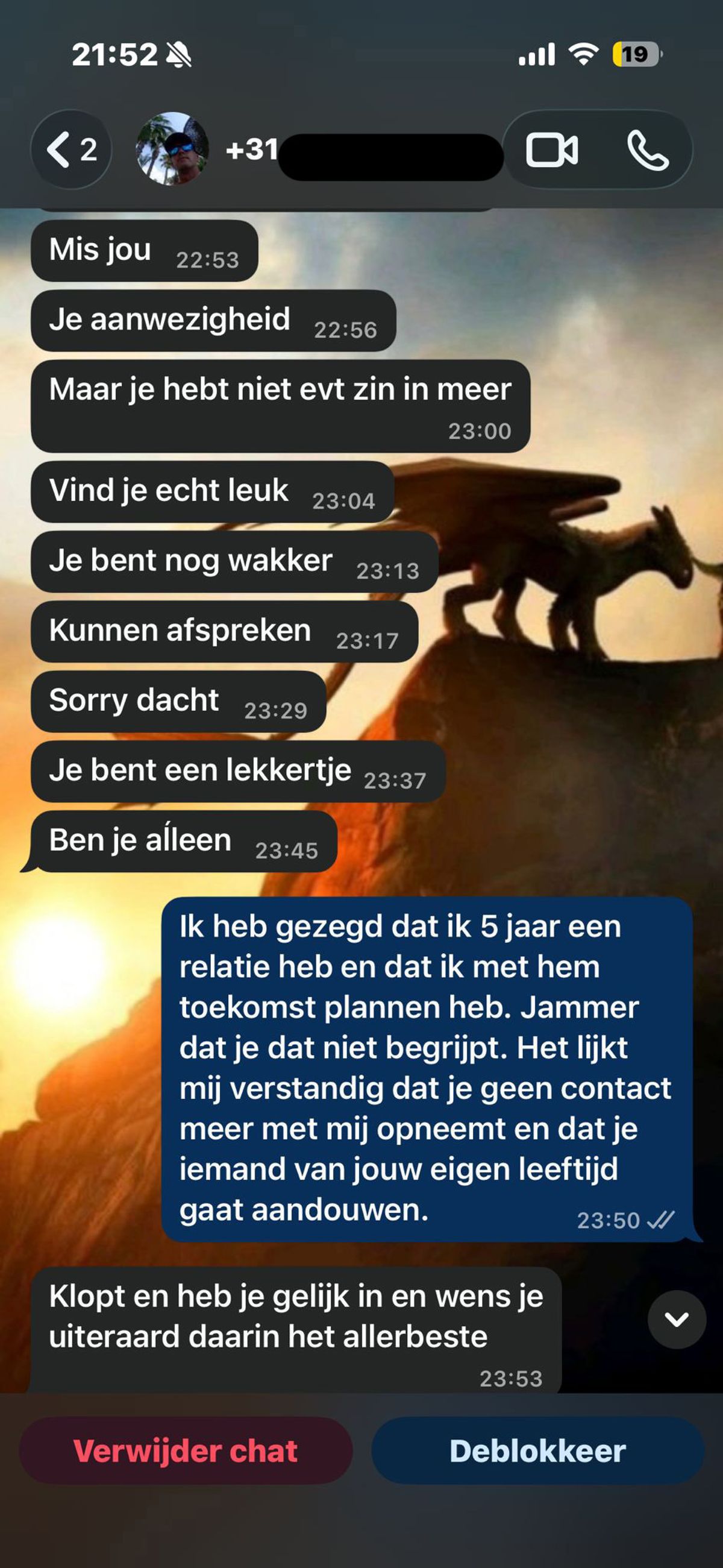723x1568 pixels.
Task: Open the contact's profile picture
Action: [x=172, y=149]
